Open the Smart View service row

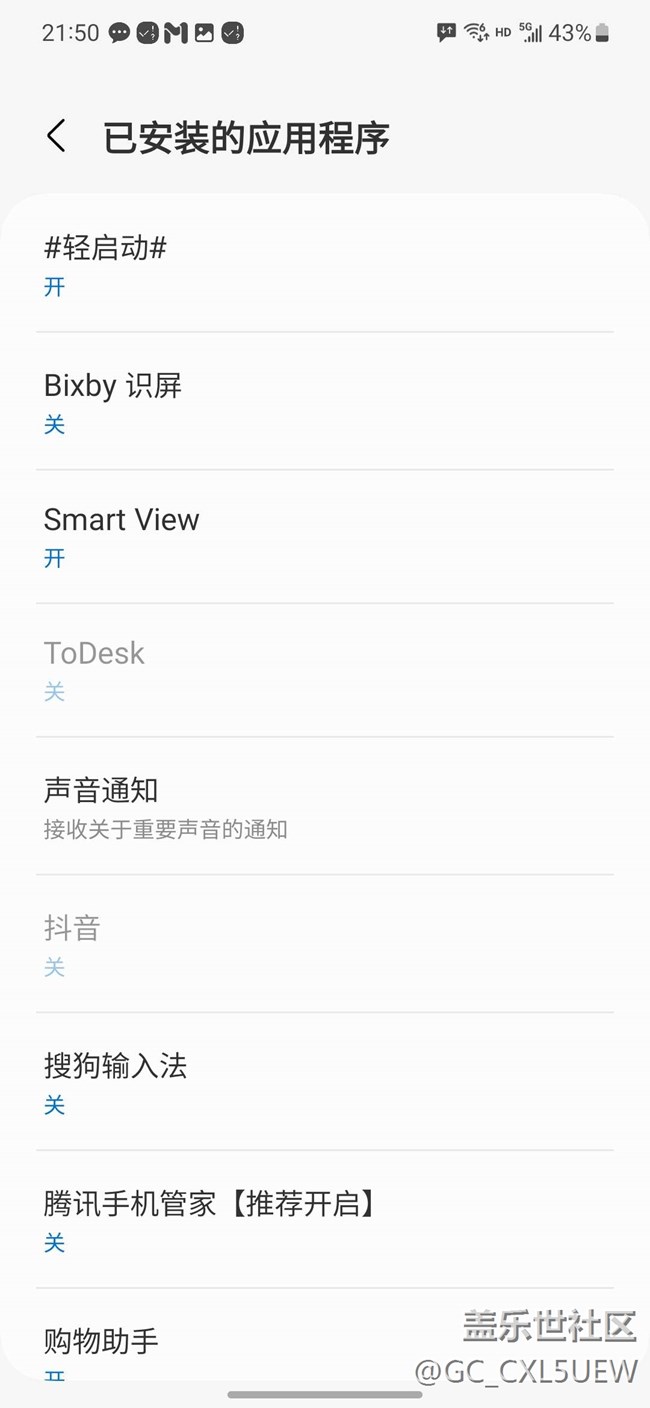tap(324, 536)
